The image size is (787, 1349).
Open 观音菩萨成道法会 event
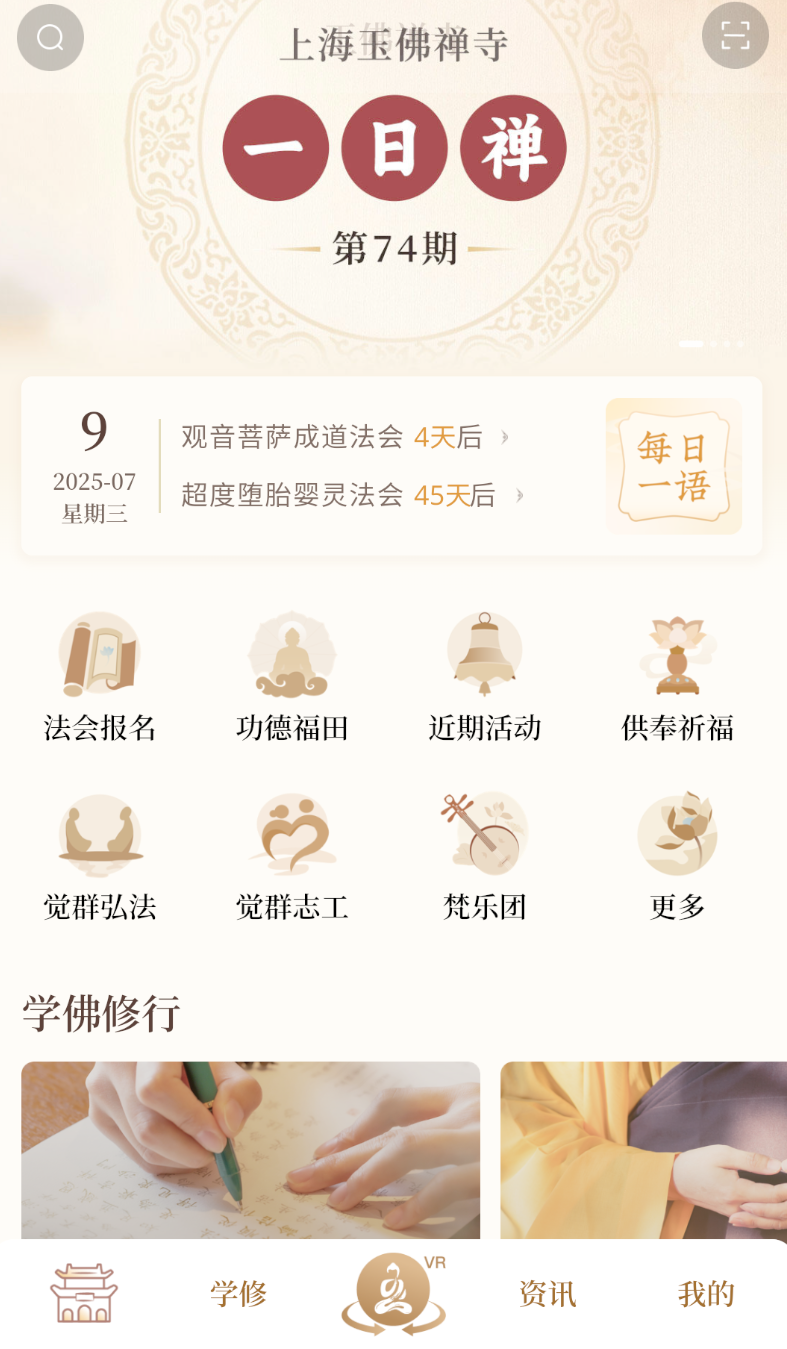tap(345, 437)
